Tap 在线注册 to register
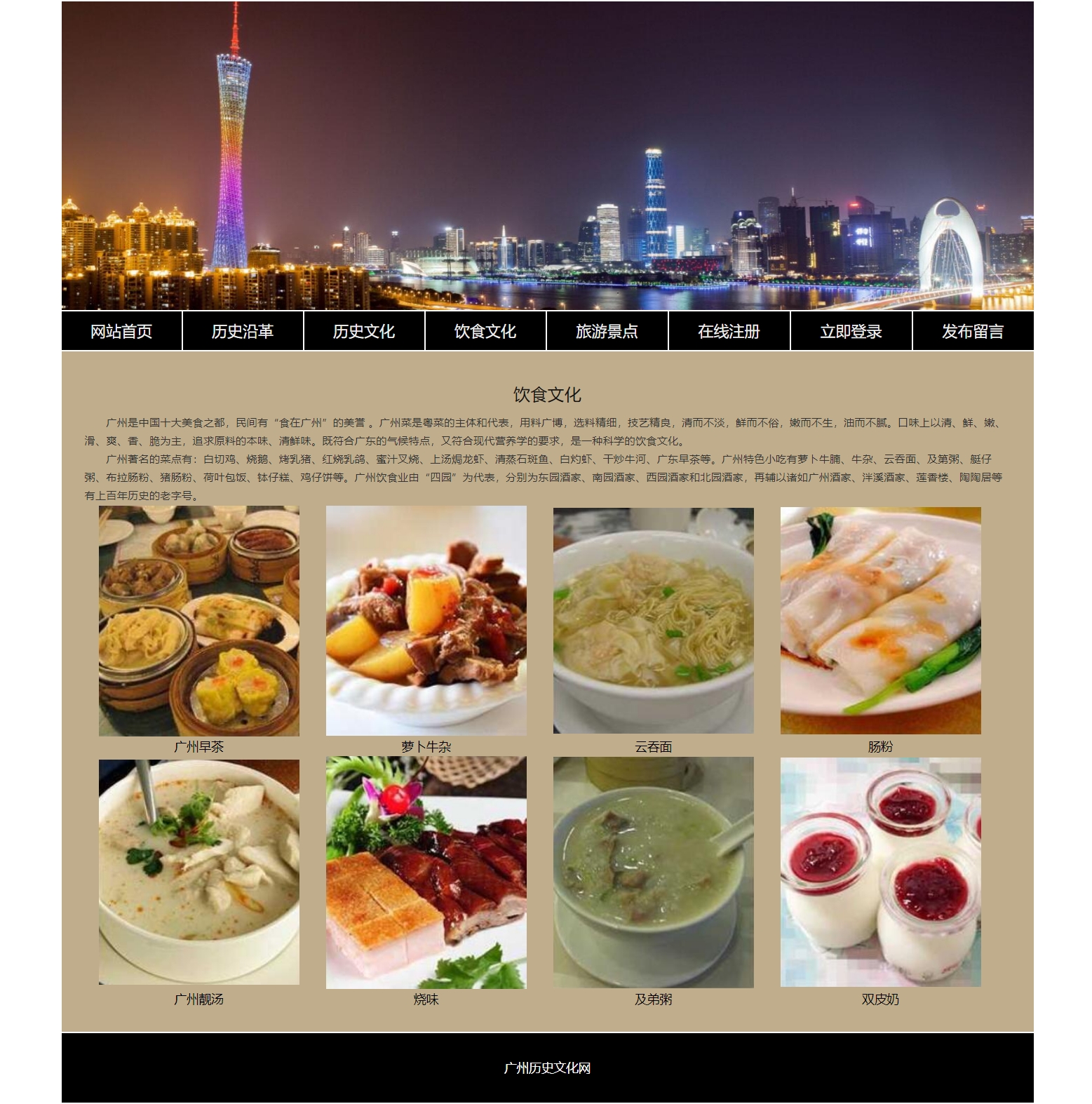Screen dimensions: 1092x1104 (x=729, y=331)
